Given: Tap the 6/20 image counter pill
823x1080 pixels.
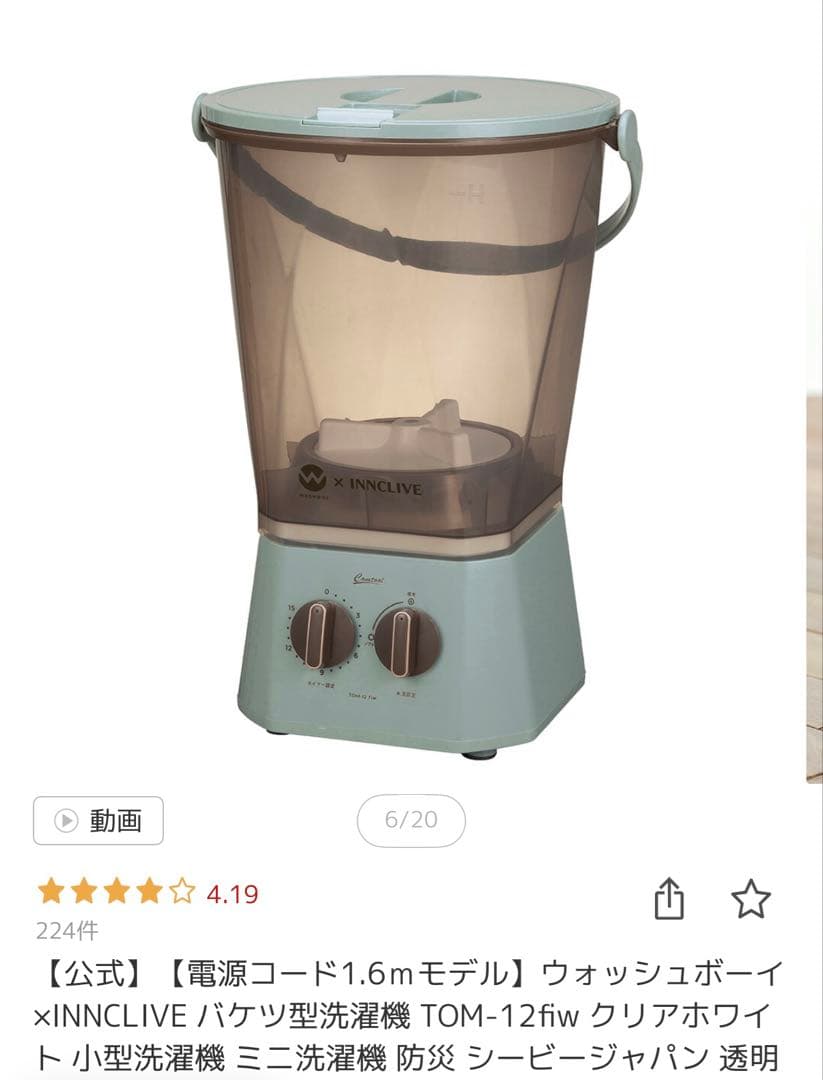Looking at the screenshot, I should tap(411, 819).
